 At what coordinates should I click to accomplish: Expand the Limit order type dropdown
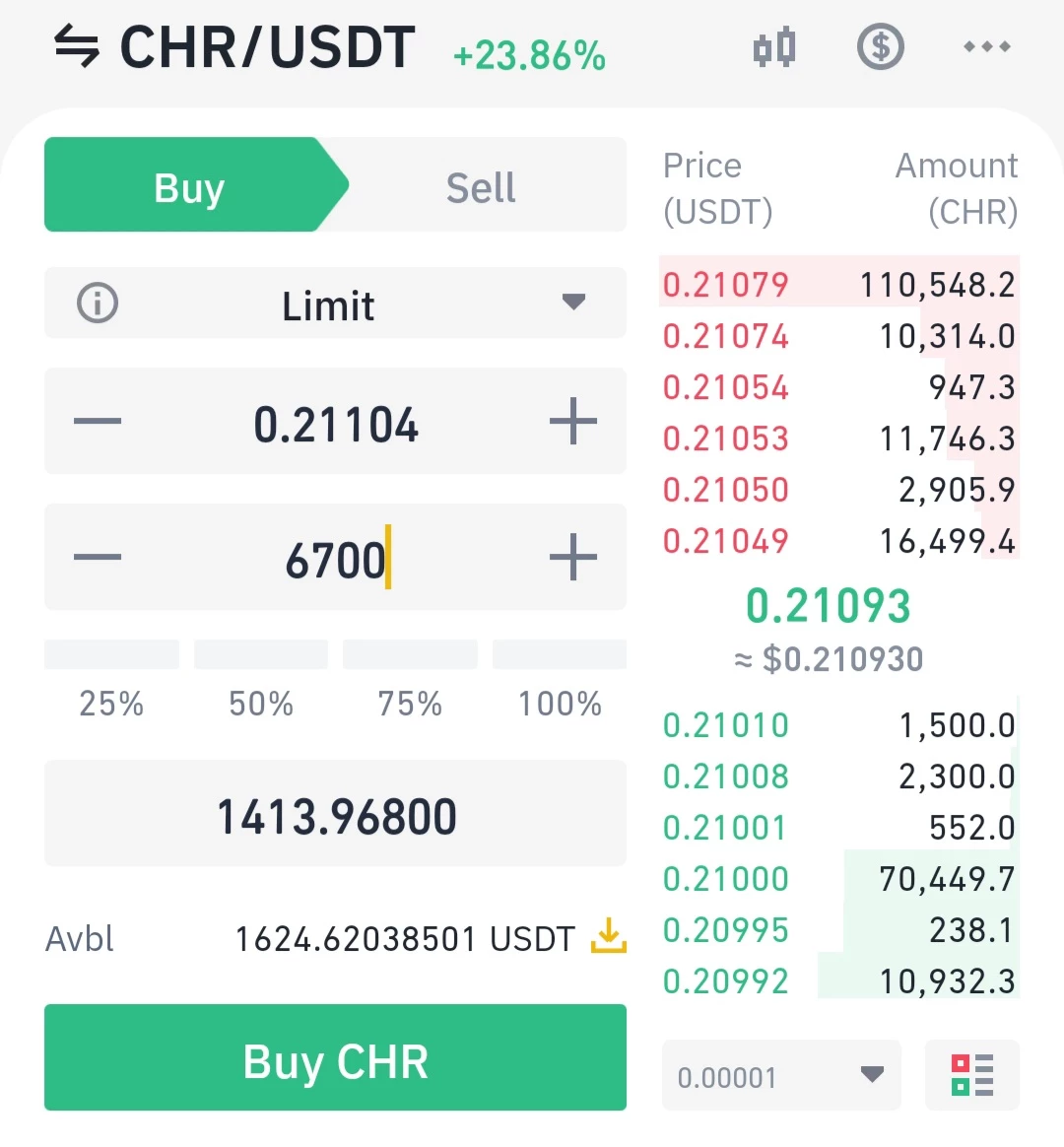[x=335, y=304]
